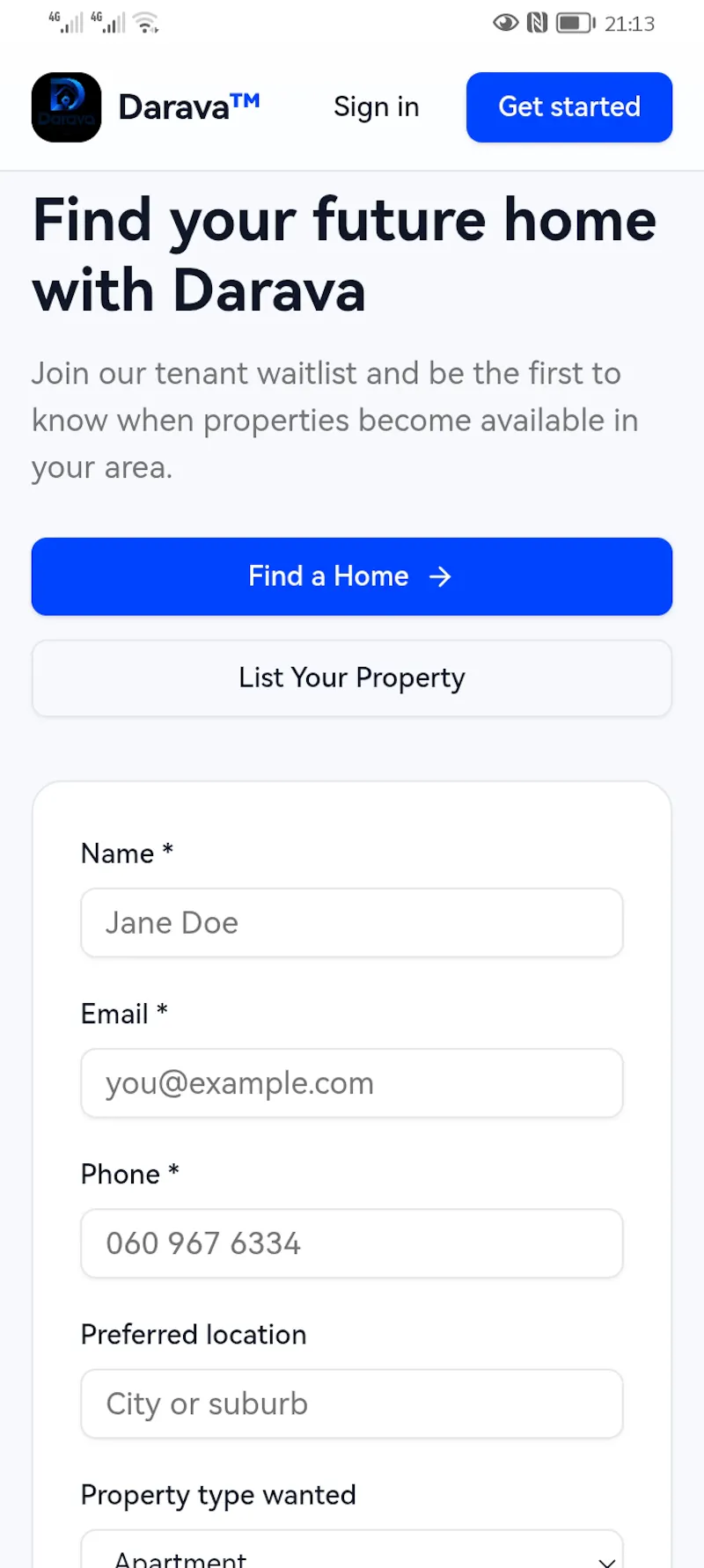Focus the Email field
The width and height of the screenshot is (704, 1568).
click(352, 1083)
